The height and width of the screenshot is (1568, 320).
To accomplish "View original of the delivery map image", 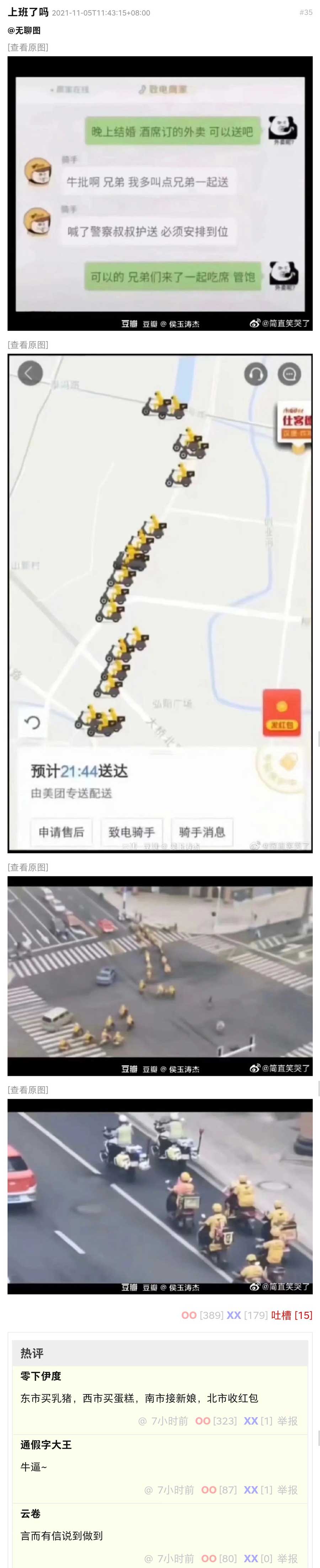I will click(x=28, y=345).
